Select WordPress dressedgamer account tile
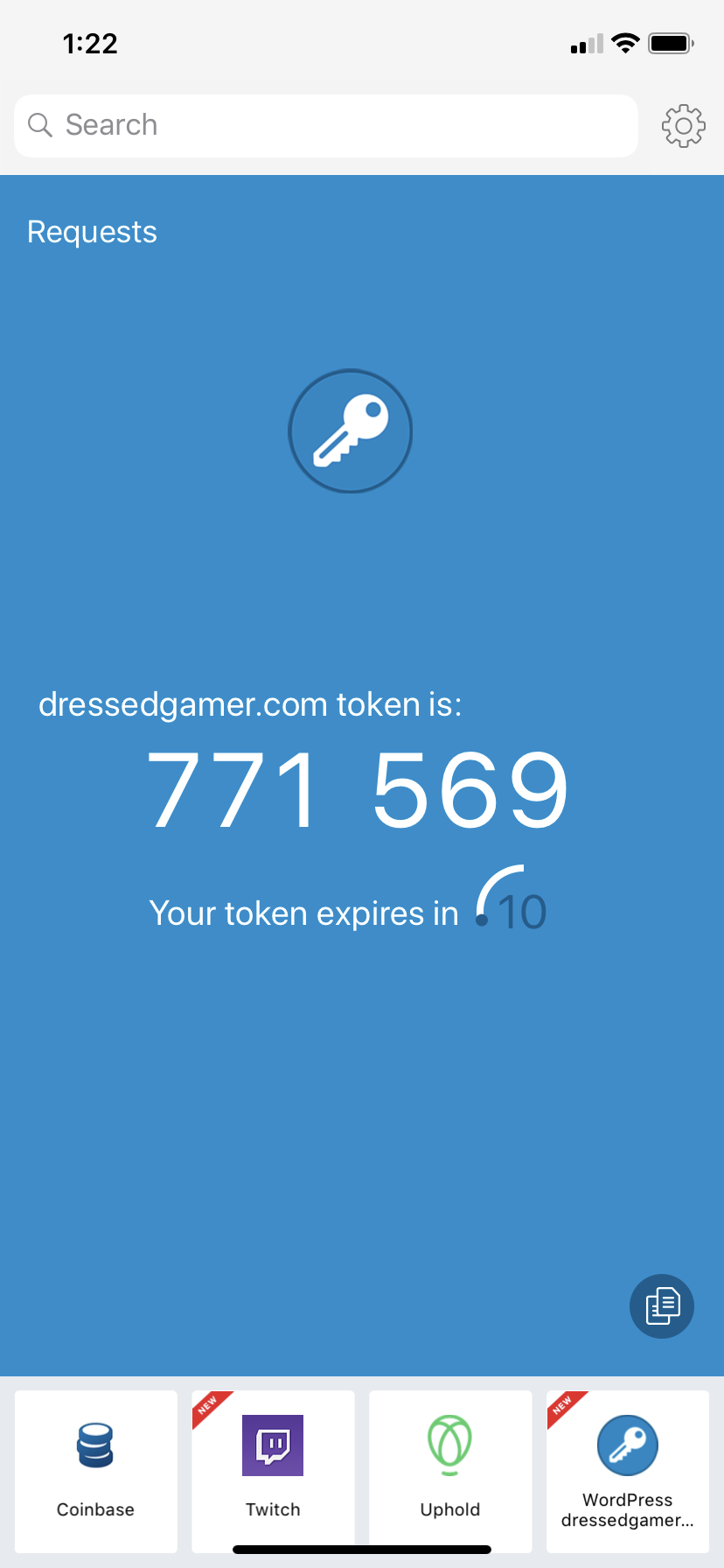The image size is (724, 1568). click(627, 1470)
